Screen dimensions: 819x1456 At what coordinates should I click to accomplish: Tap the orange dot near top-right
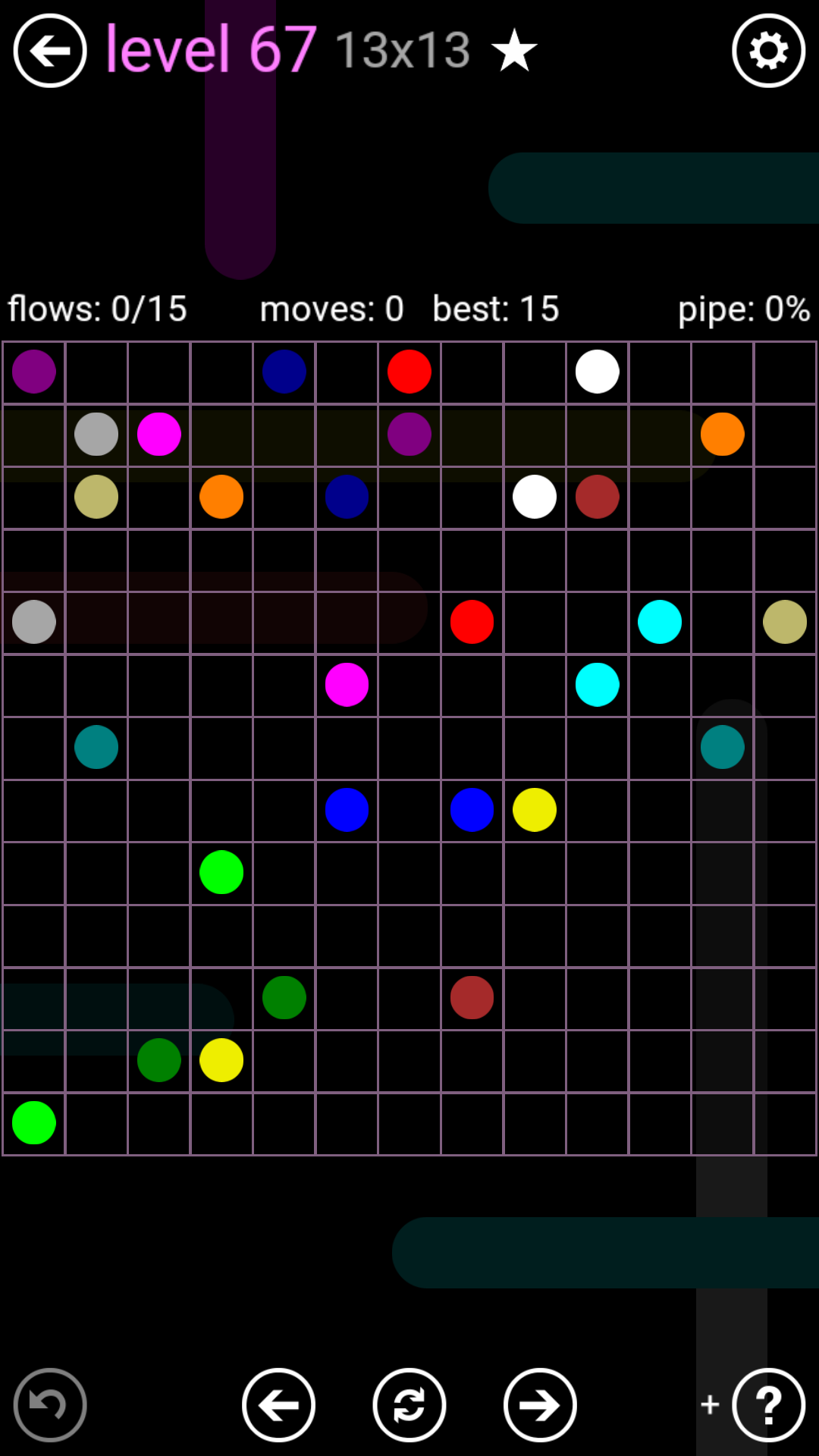[722, 435]
